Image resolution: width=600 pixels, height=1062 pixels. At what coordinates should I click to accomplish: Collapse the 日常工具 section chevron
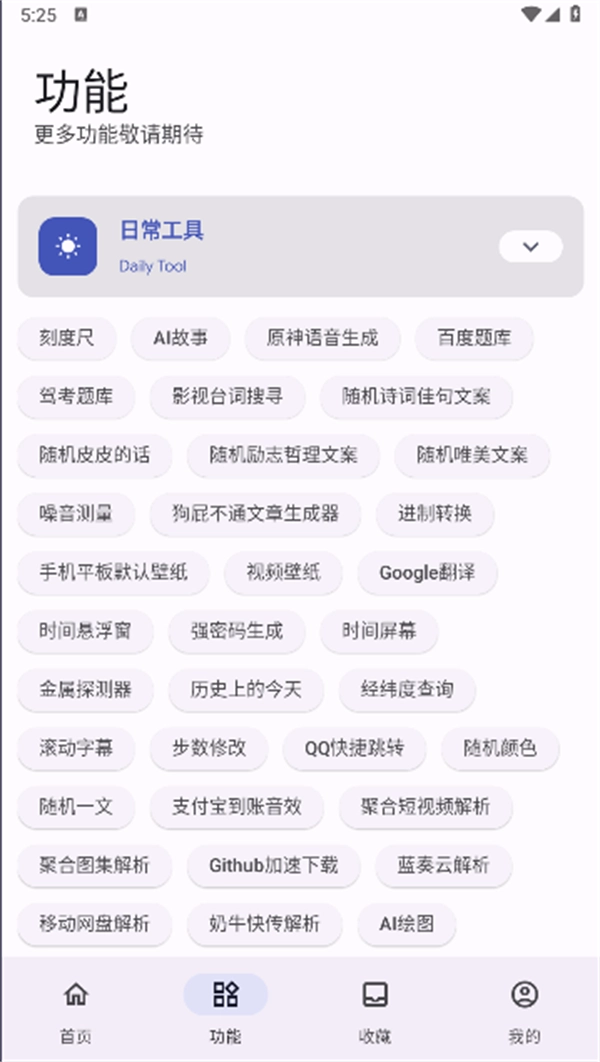[x=530, y=246]
